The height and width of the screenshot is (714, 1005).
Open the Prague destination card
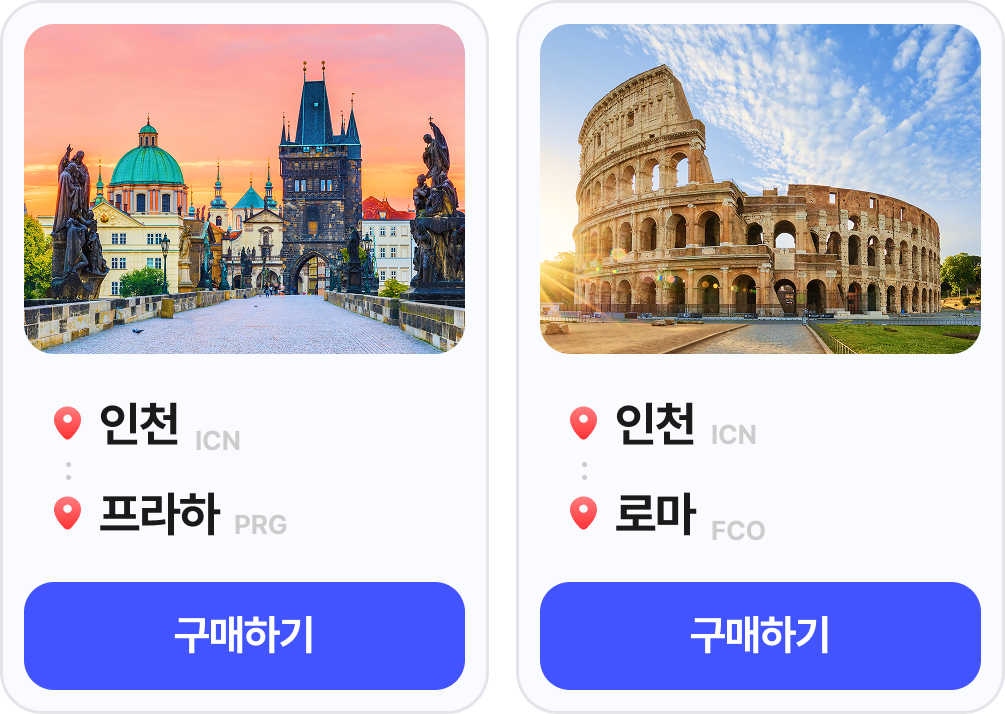(x=244, y=190)
